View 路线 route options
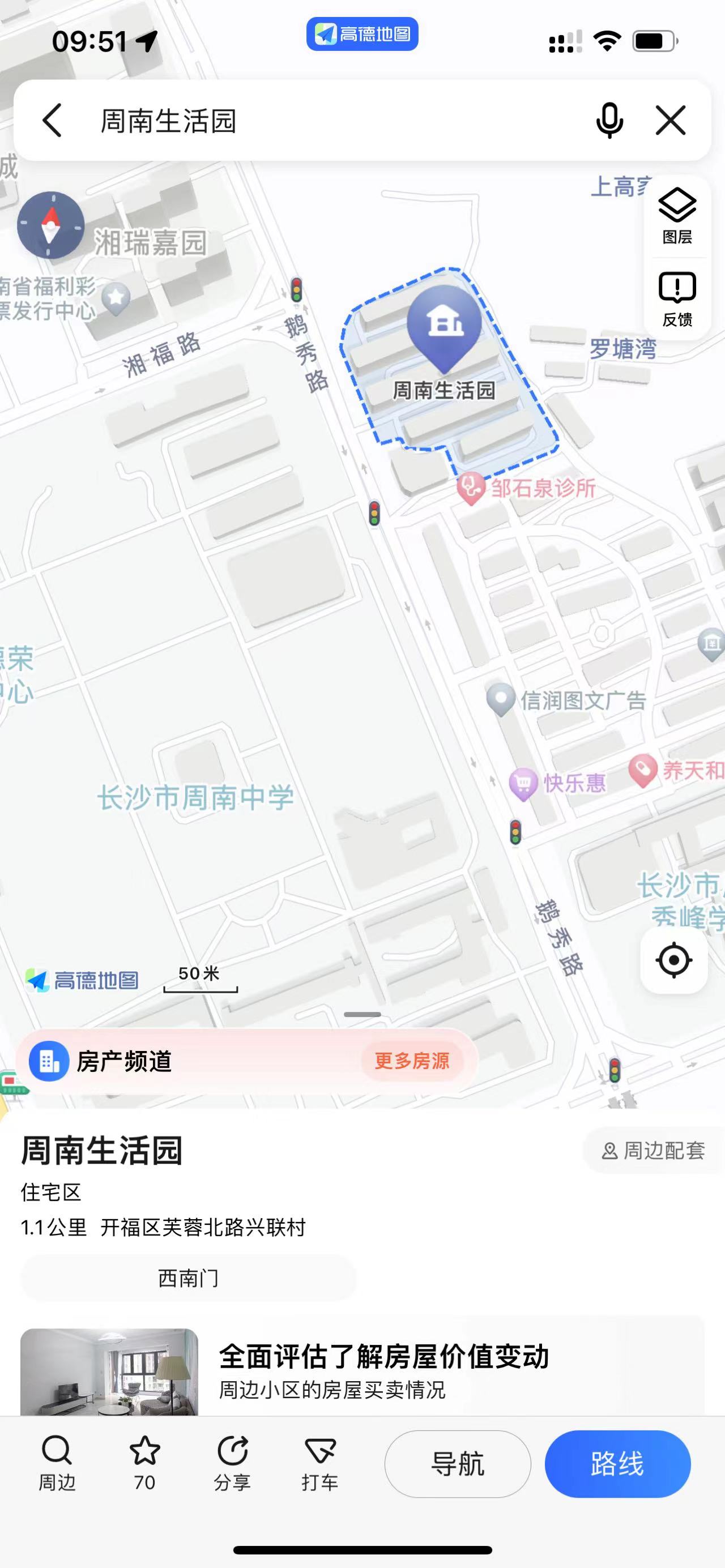The width and height of the screenshot is (725, 1568). (x=617, y=1463)
